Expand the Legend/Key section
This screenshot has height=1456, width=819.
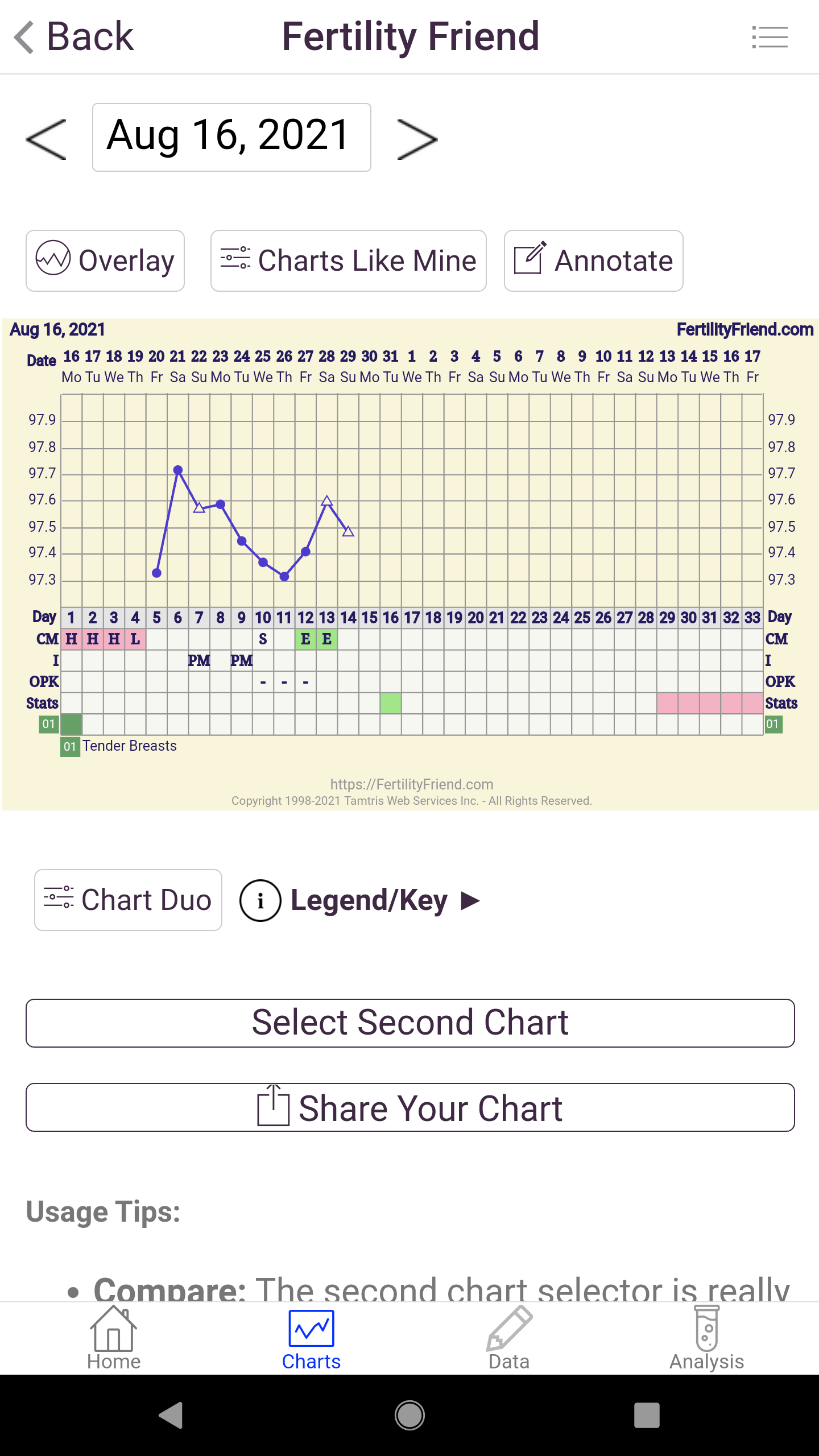360,901
